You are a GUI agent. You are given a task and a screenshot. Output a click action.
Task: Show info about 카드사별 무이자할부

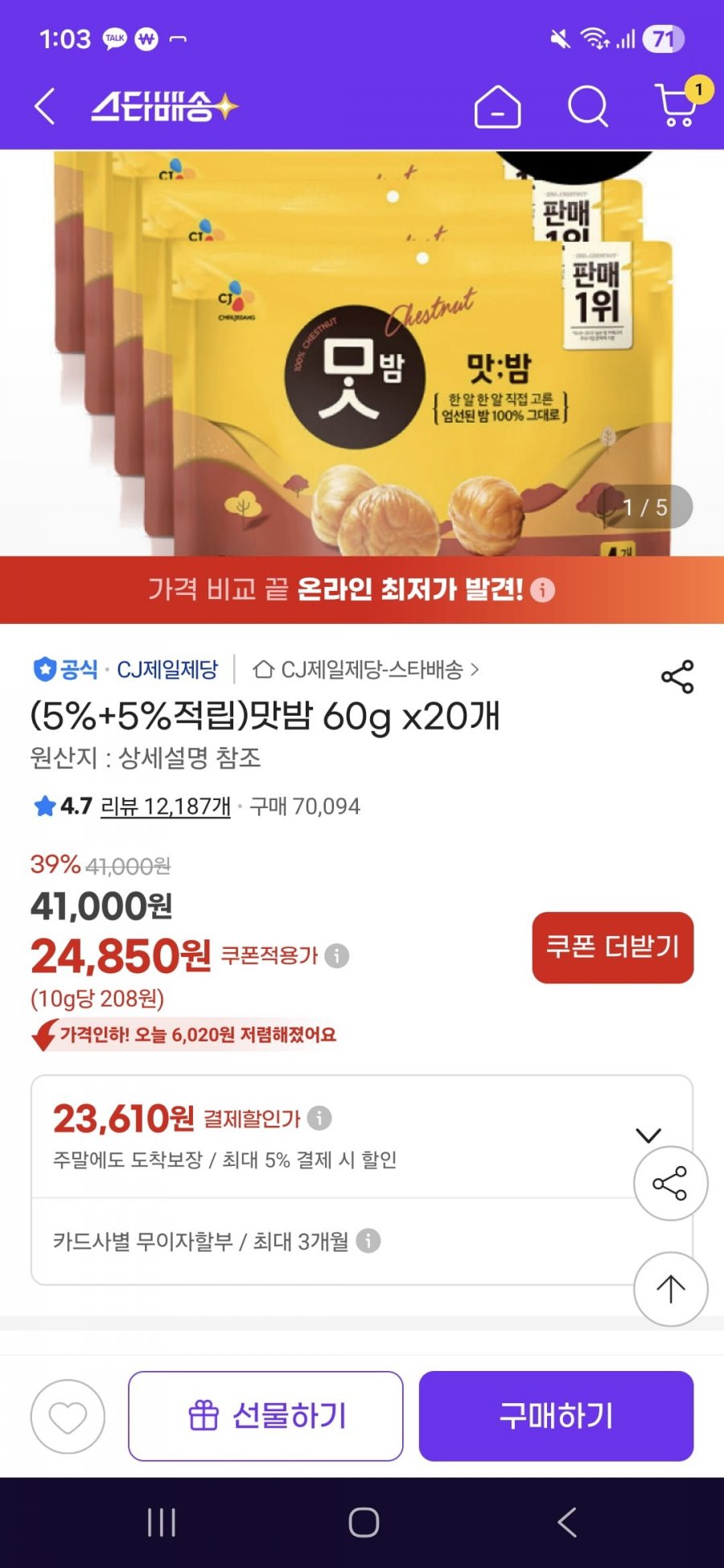pyautogui.click(x=368, y=1241)
